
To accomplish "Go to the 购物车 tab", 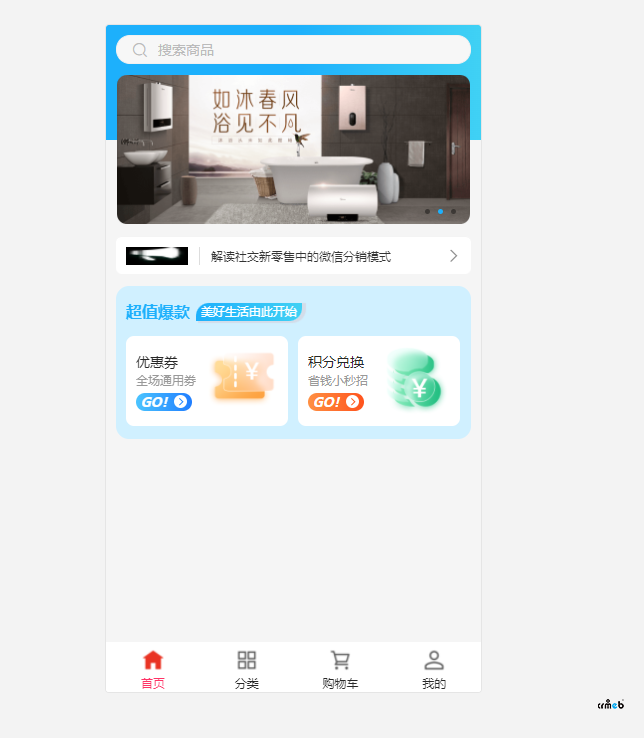I will coord(340,669).
